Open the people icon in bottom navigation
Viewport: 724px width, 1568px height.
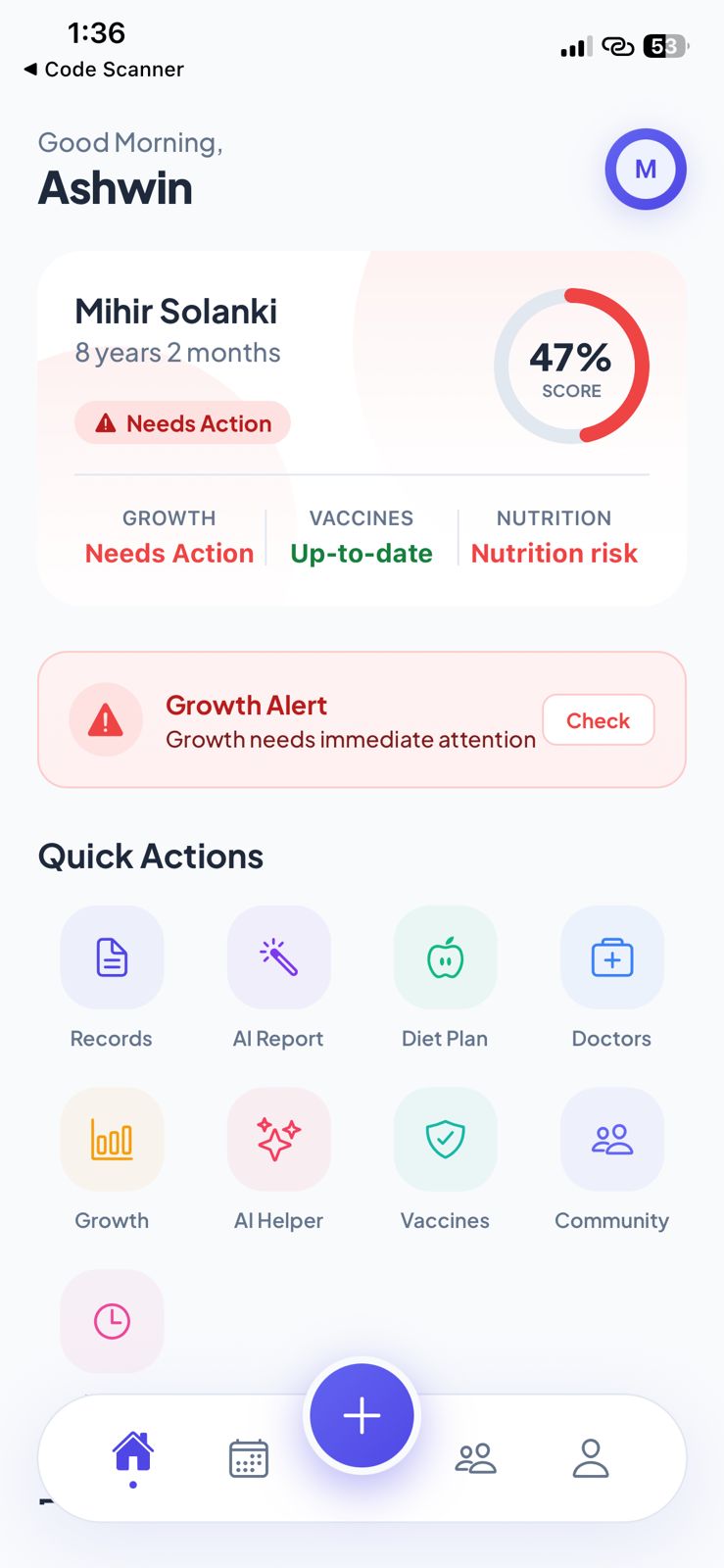point(476,1457)
